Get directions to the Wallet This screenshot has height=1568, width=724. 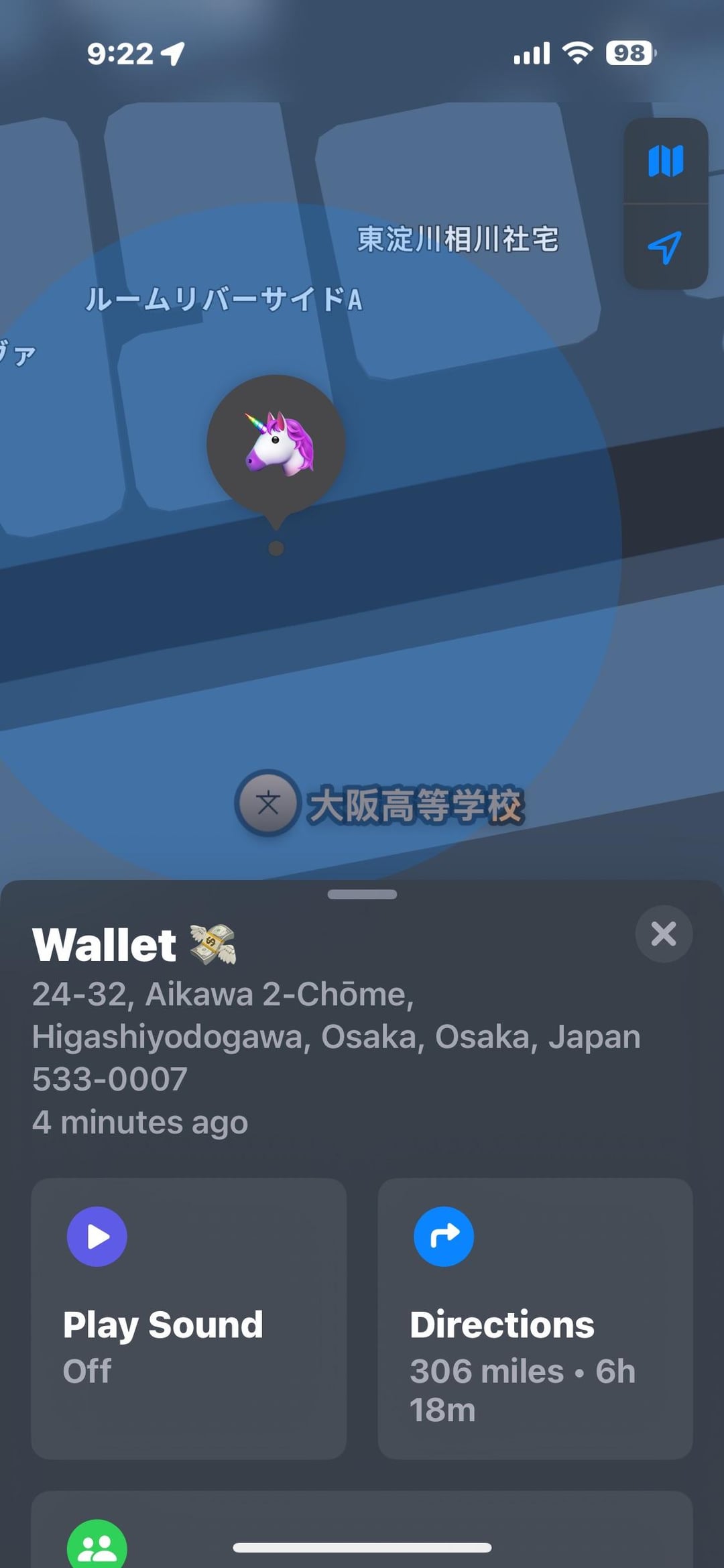pos(534,1317)
